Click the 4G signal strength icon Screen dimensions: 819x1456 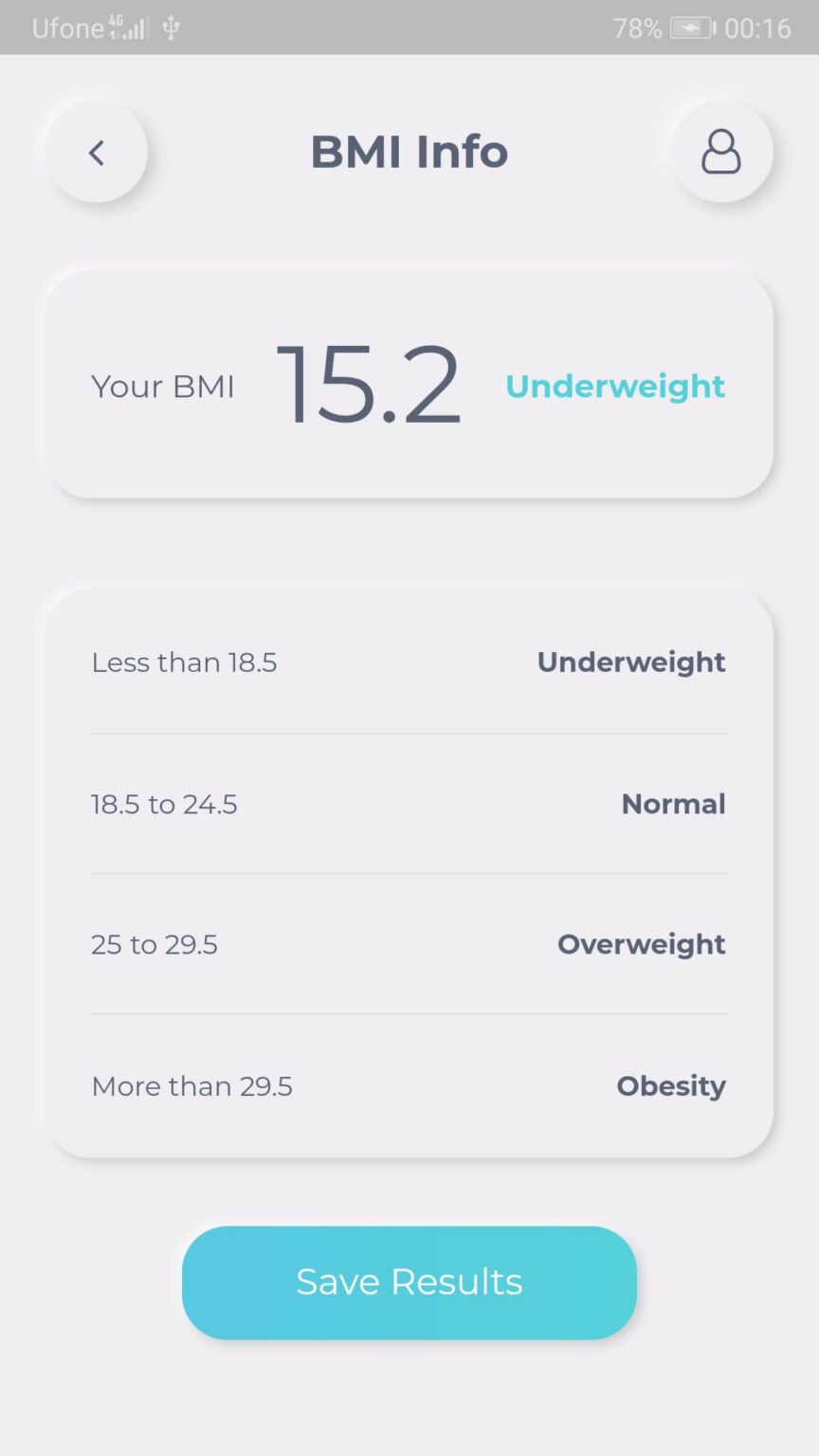click(128, 27)
